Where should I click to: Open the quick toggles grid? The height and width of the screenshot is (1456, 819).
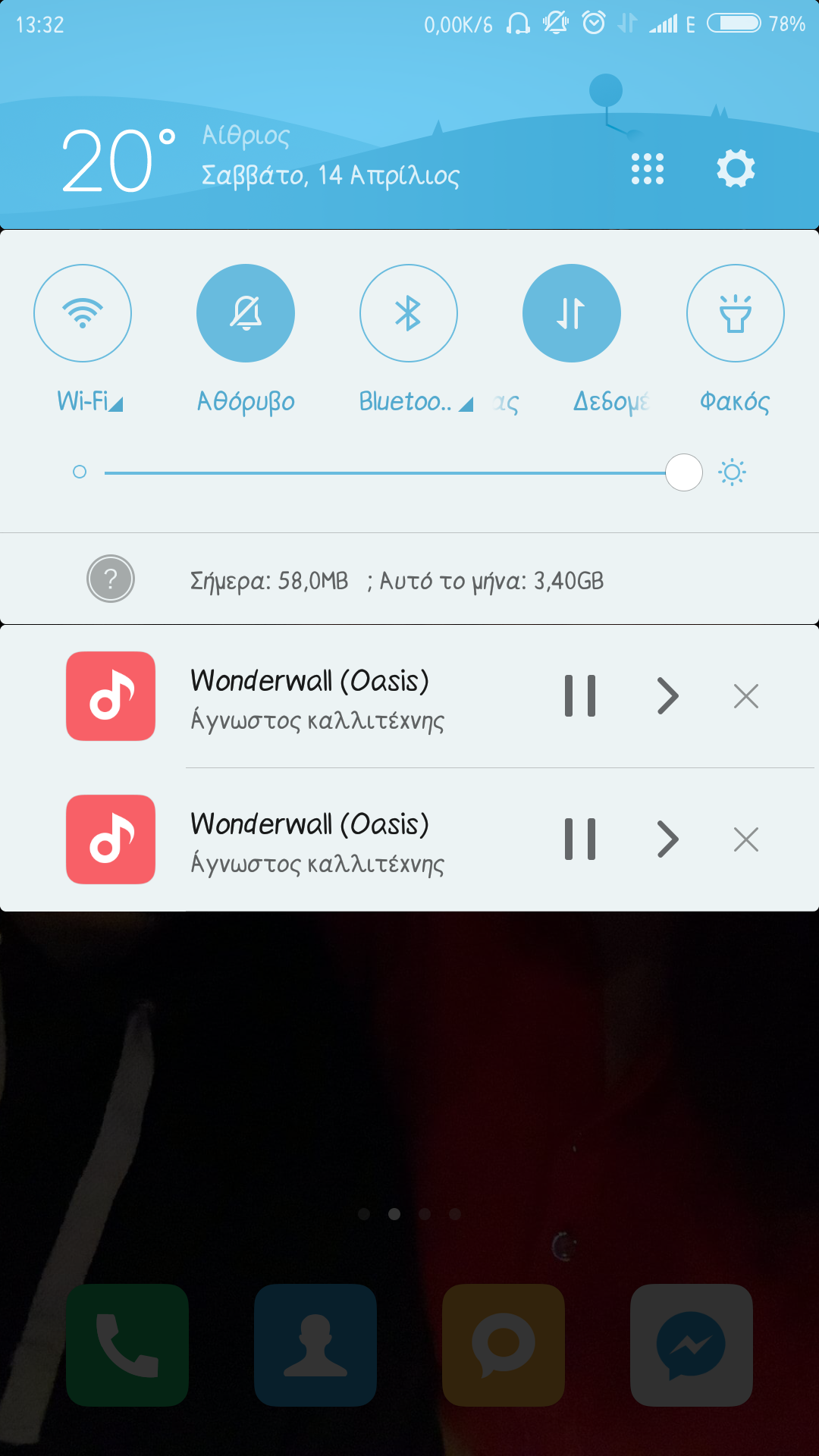648,168
